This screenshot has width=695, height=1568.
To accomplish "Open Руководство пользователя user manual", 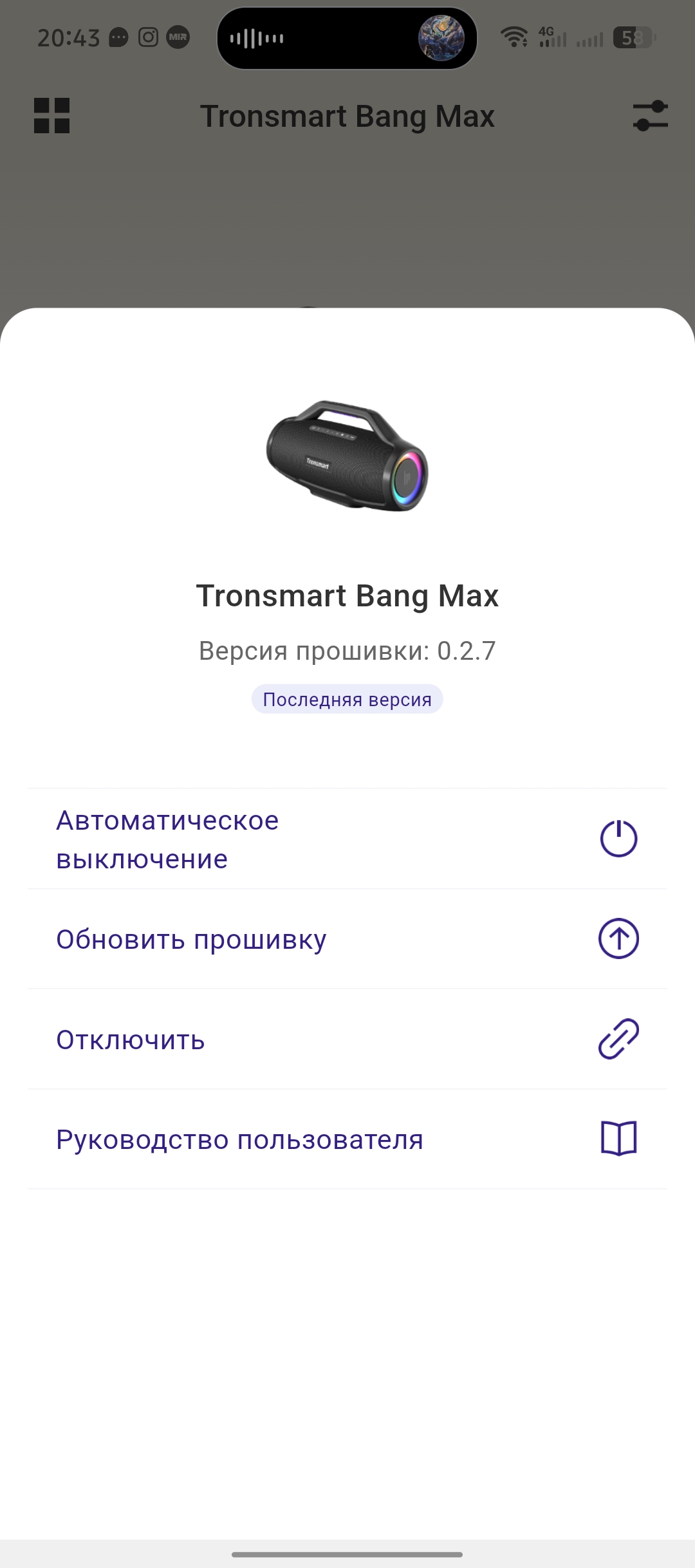I will pyautogui.click(x=346, y=1139).
